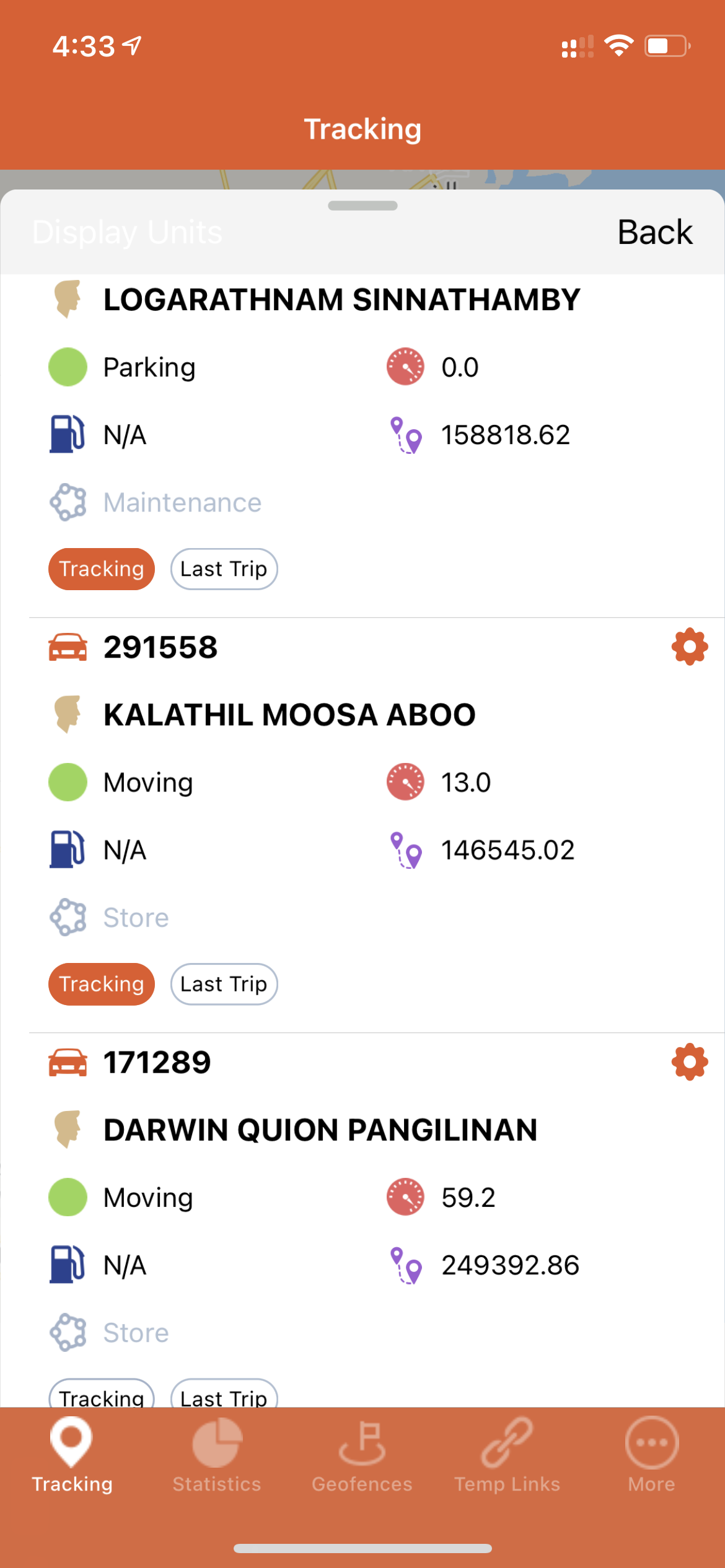Tap Tracking button under Kalathil Moosa Aboo
Viewport: 725px width, 1568px height.
[102, 984]
